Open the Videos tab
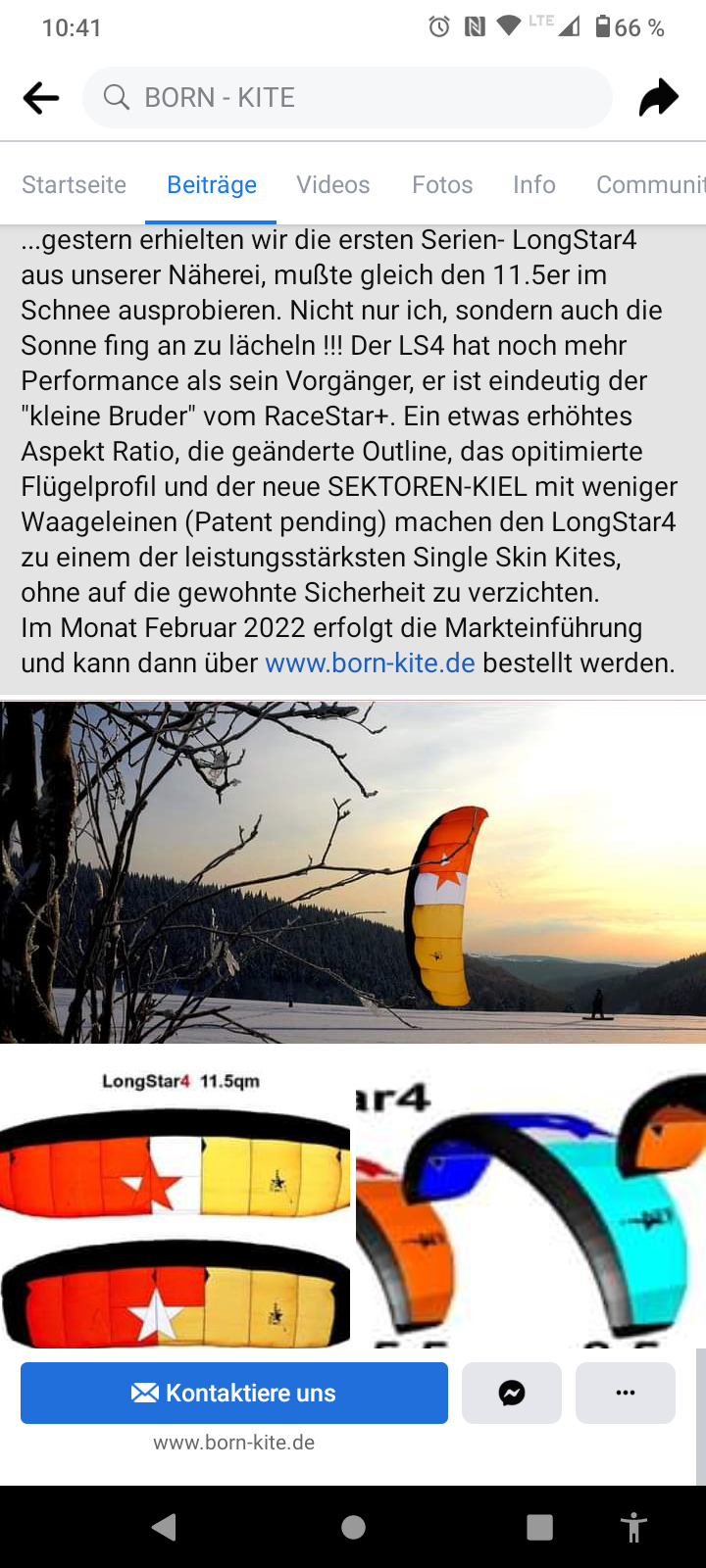The image size is (706, 1568). (x=333, y=184)
